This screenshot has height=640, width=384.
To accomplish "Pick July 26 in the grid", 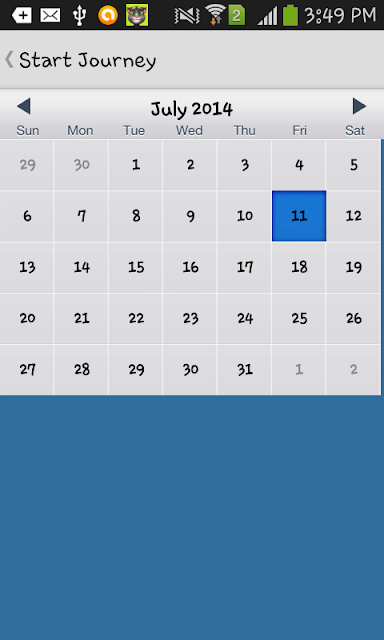I will [x=353, y=318].
